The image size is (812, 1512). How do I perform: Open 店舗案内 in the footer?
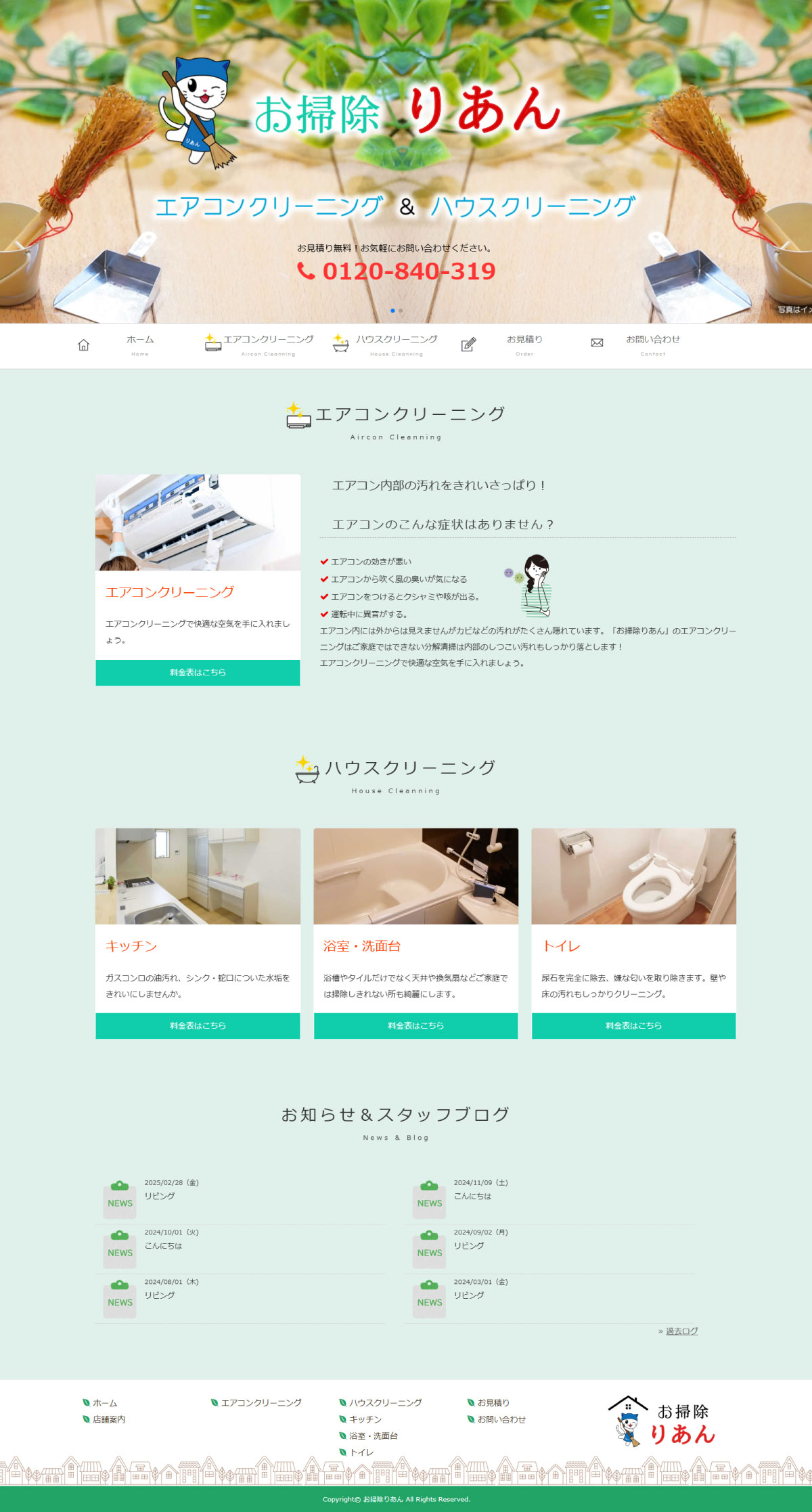click(109, 1419)
